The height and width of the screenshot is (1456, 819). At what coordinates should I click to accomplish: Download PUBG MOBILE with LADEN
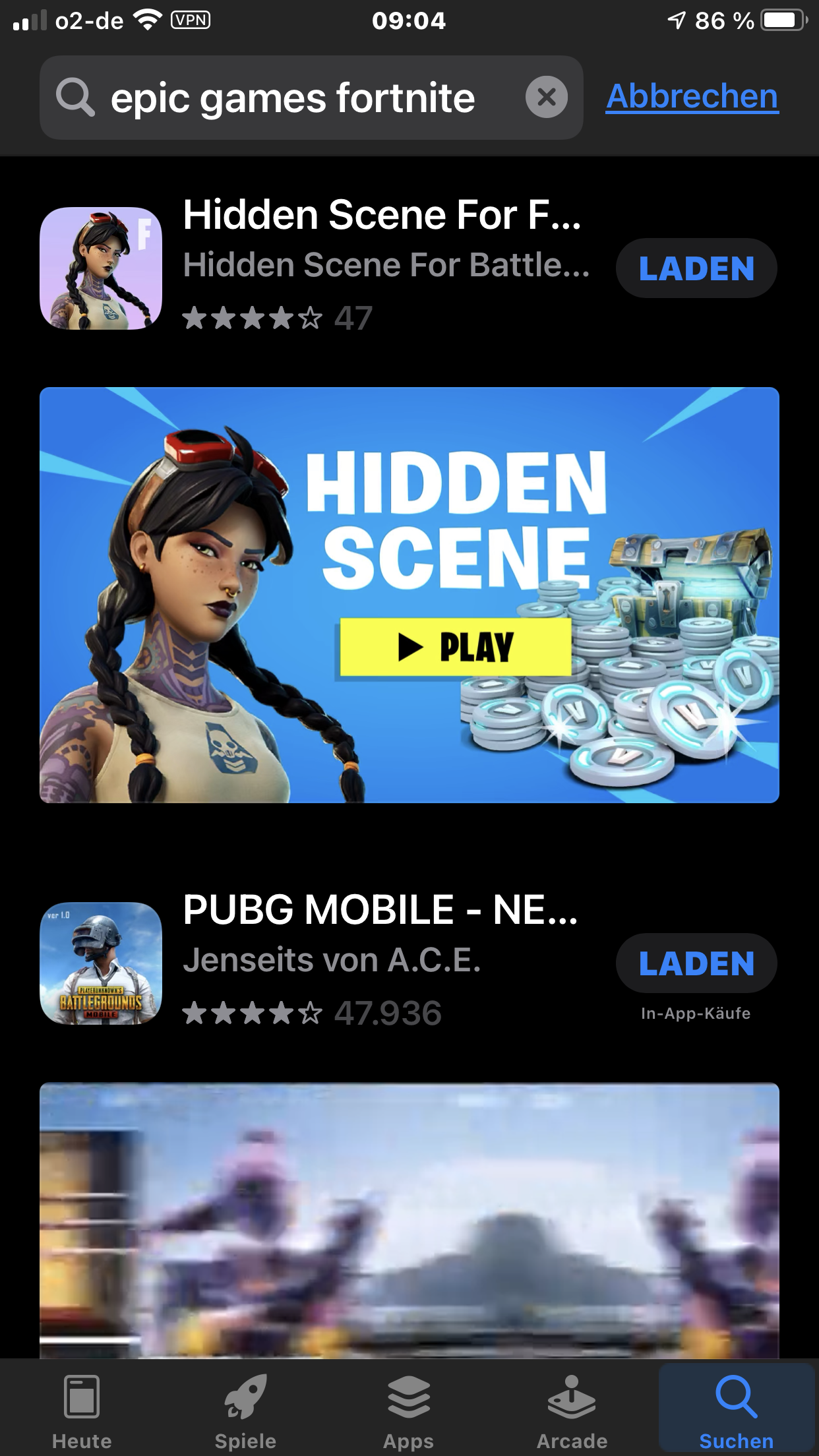(x=696, y=963)
